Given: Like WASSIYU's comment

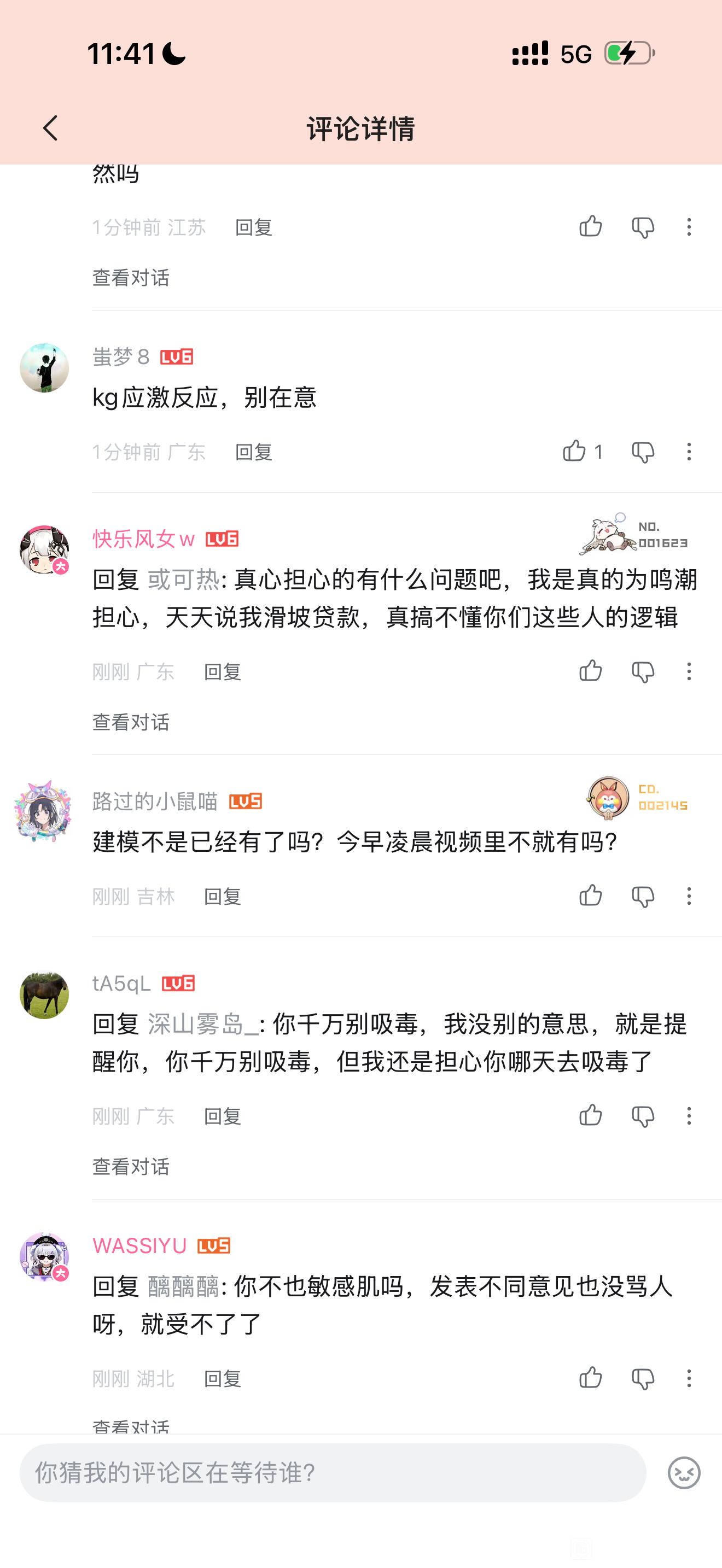Looking at the screenshot, I should coord(591,1378).
